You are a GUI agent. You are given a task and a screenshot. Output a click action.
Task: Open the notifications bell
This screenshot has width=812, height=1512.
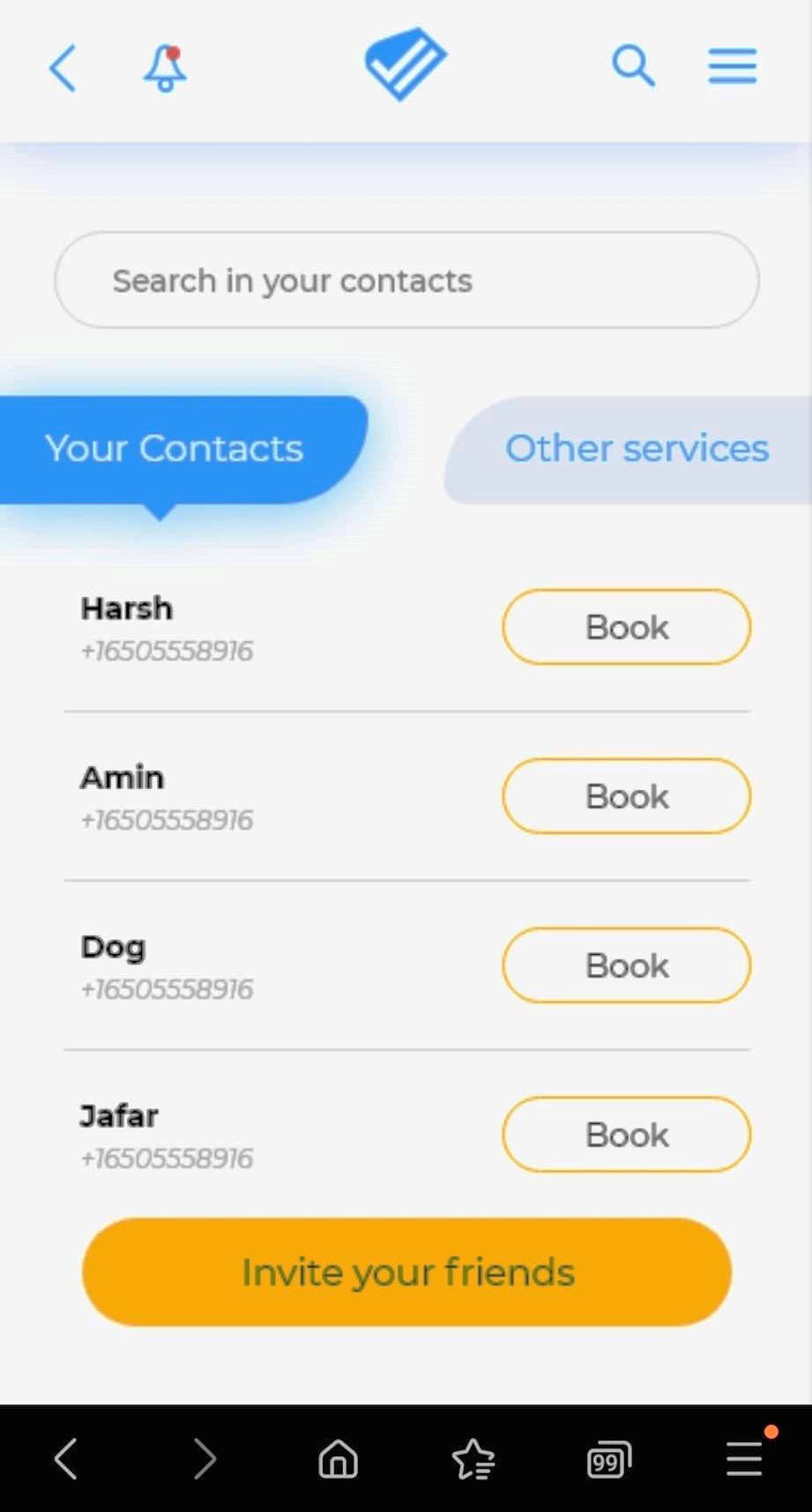[165, 68]
